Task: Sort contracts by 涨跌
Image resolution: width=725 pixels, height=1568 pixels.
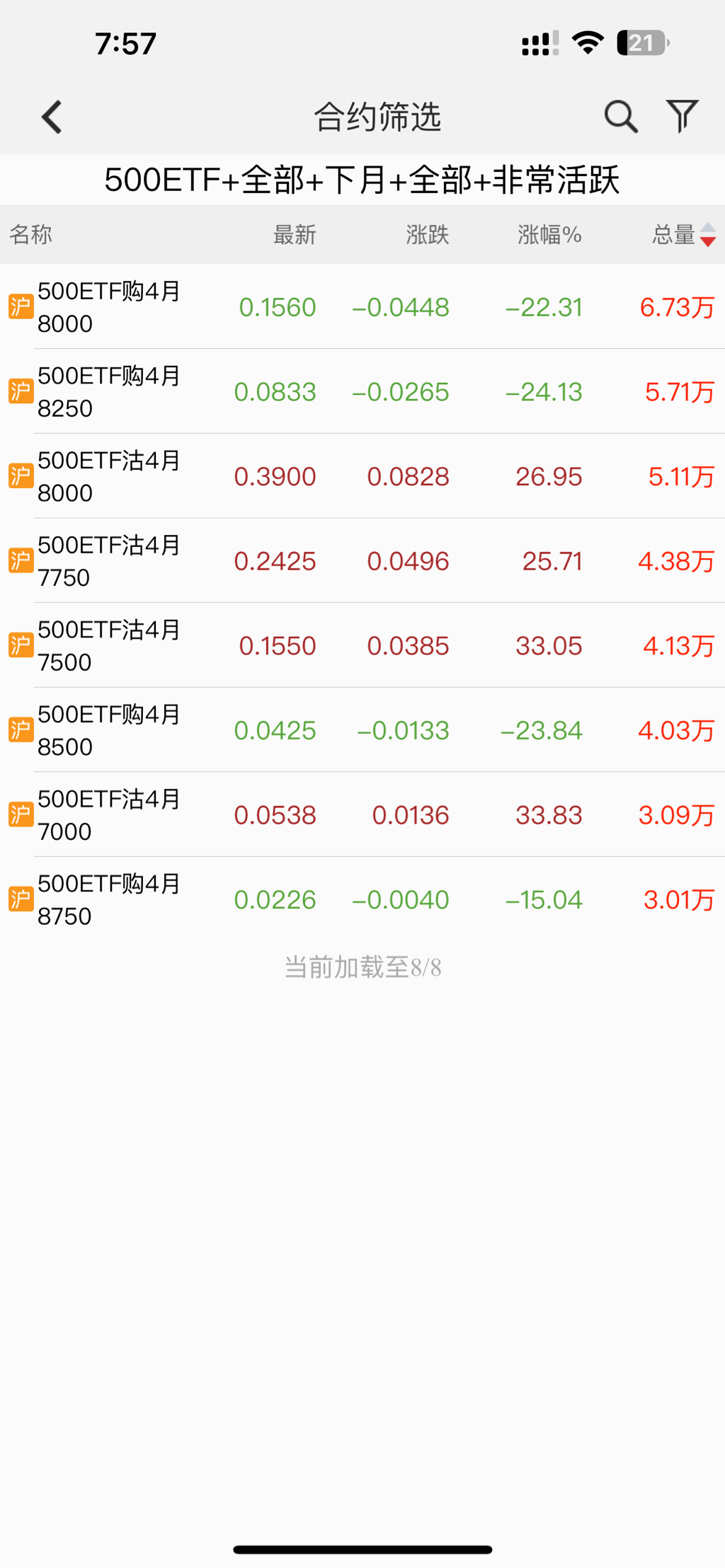Action: coord(427,234)
